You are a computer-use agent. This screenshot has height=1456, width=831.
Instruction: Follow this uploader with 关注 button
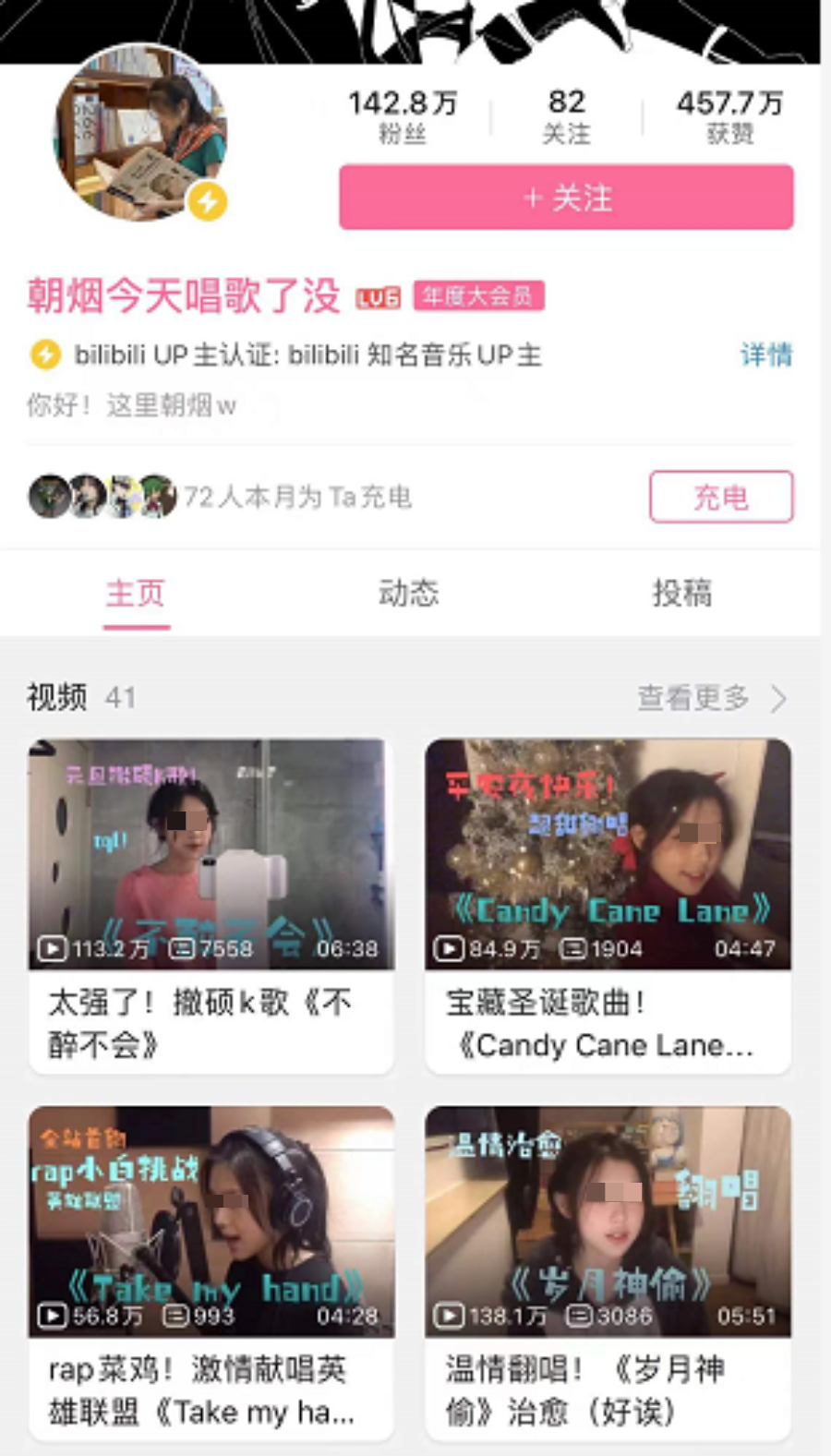[566, 198]
